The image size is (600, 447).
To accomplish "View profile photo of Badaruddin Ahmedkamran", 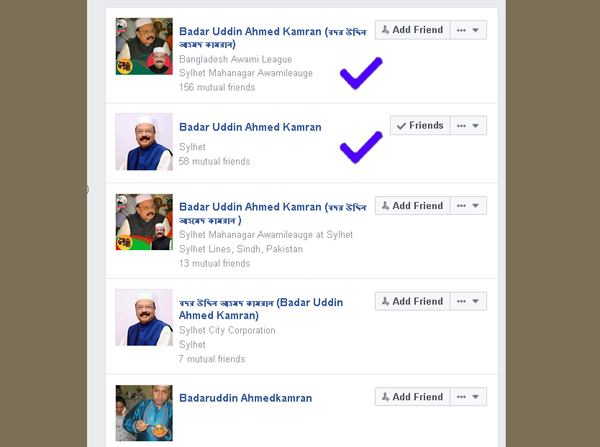I will pyautogui.click(x=144, y=412).
